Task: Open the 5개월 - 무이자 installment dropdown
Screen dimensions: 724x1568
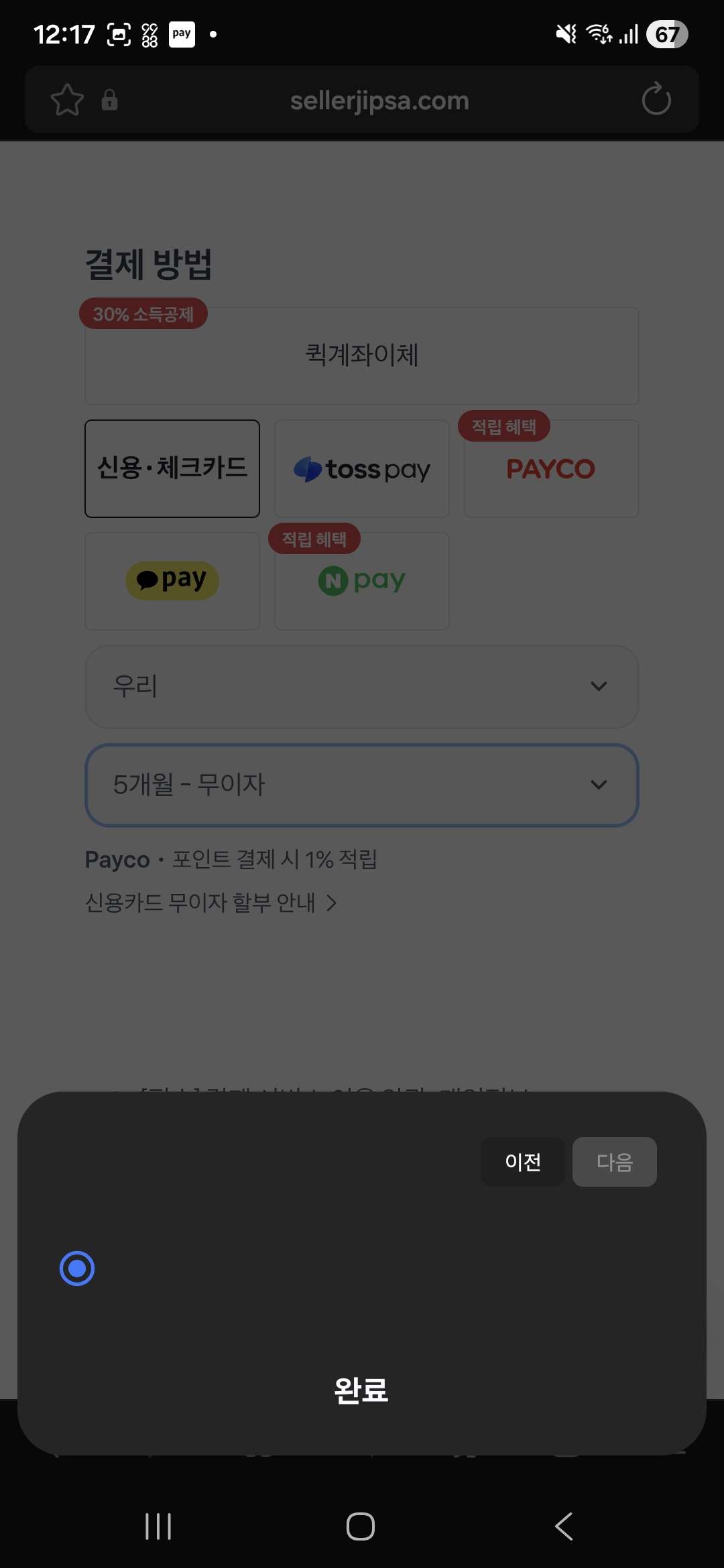Action: click(361, 785)
